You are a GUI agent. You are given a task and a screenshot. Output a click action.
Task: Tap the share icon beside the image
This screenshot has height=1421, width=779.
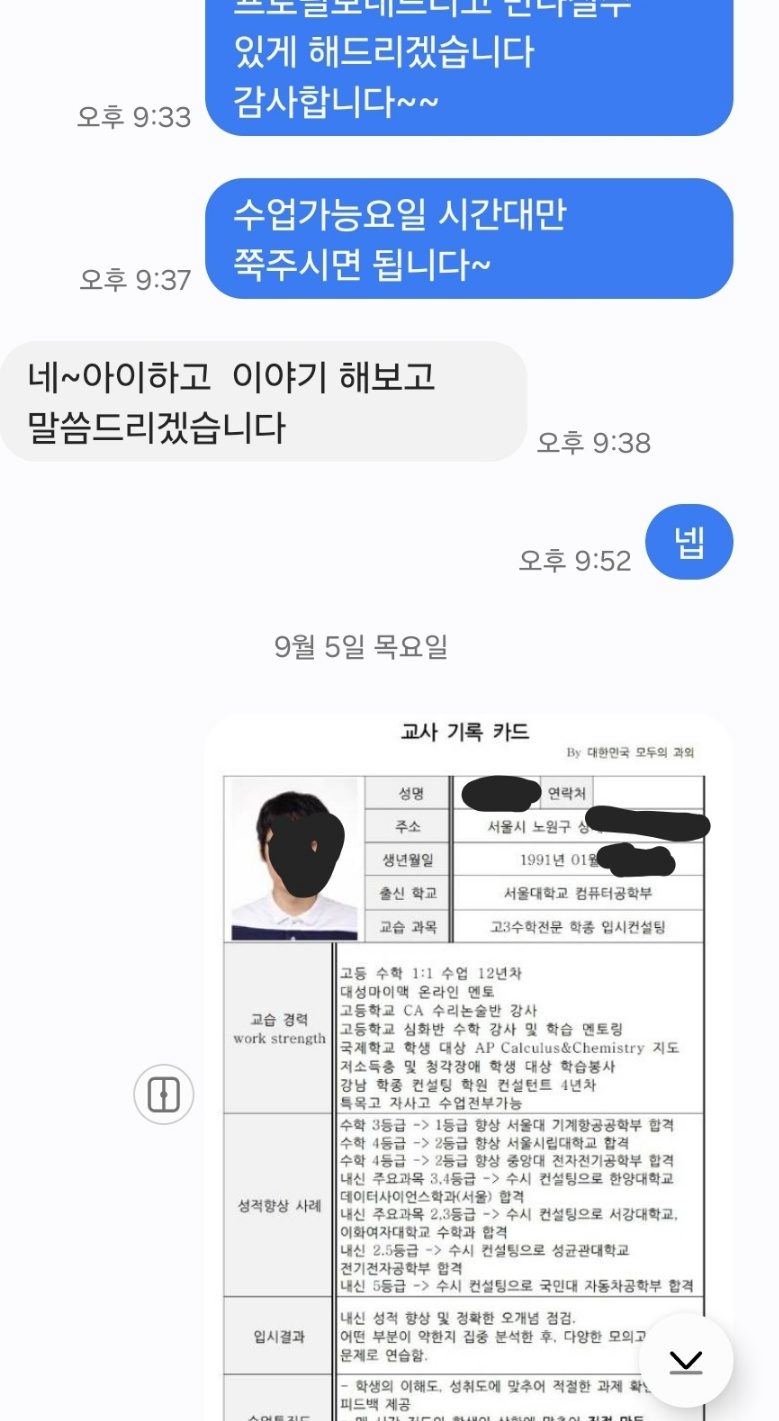pos(163,1095)
